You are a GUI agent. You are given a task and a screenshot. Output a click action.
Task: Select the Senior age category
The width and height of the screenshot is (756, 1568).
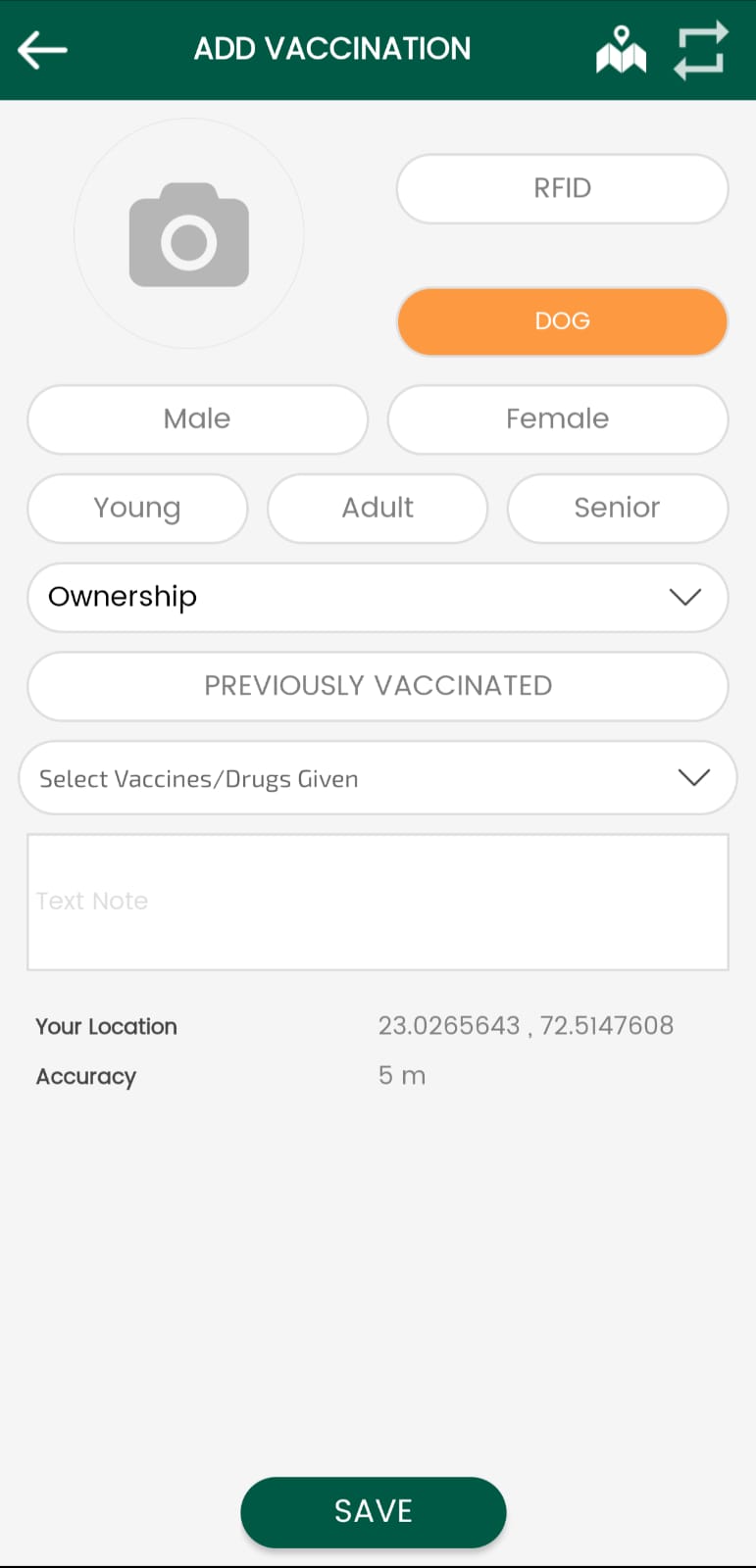[x=617, y=508]
